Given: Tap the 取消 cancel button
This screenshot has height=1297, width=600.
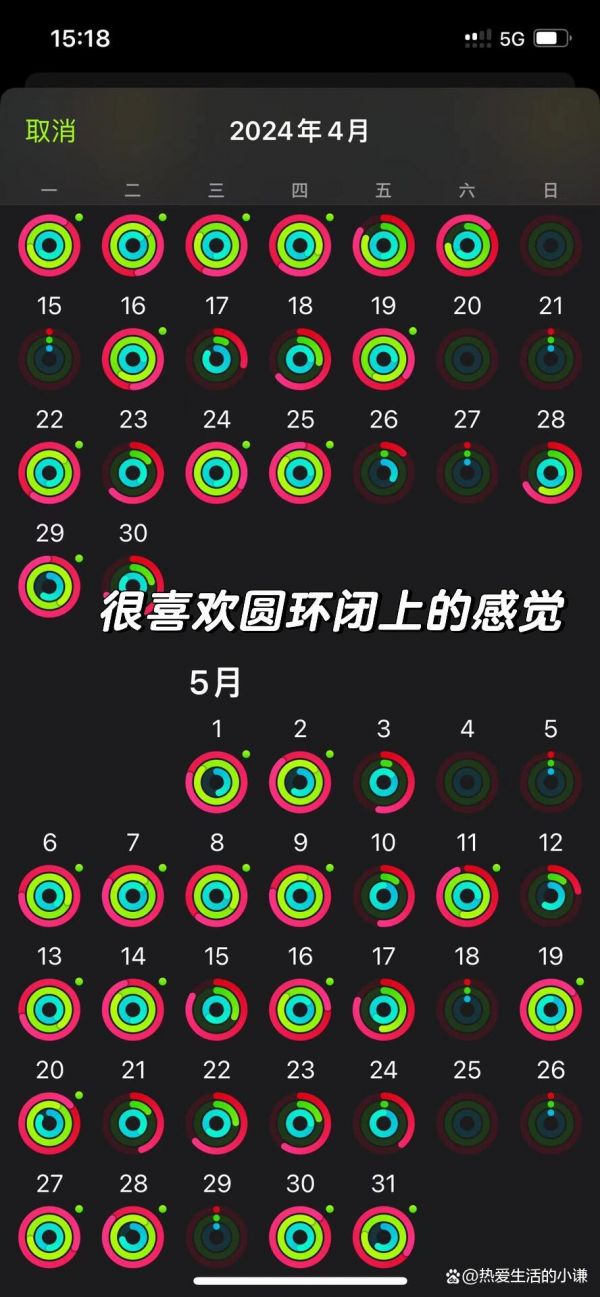Looking at the screenshot, I should (x=50, y=131).
